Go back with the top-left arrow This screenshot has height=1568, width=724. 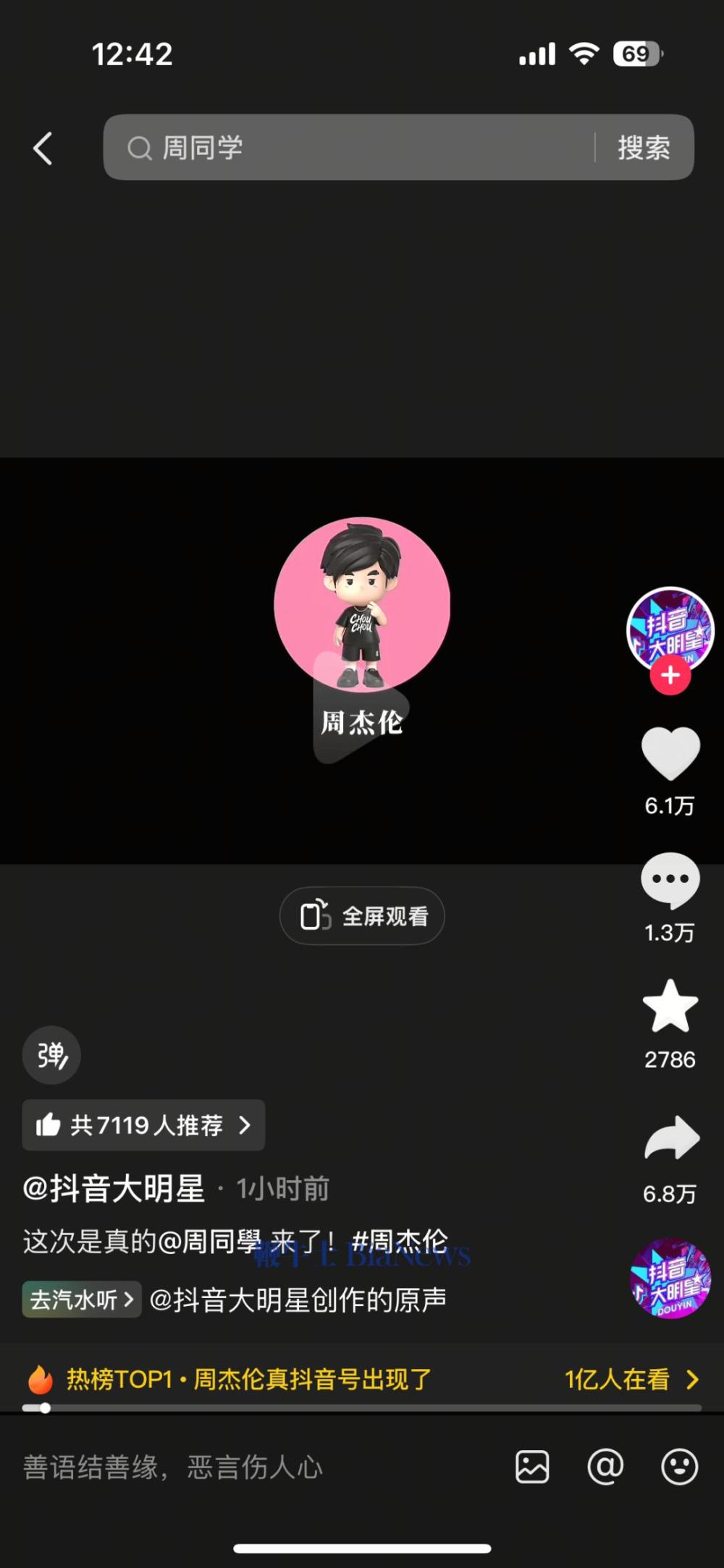pos(43,148)
